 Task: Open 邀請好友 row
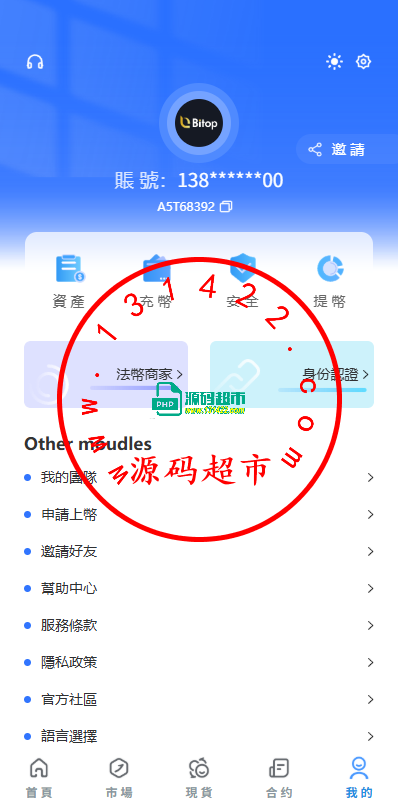[x=199, y=552]
